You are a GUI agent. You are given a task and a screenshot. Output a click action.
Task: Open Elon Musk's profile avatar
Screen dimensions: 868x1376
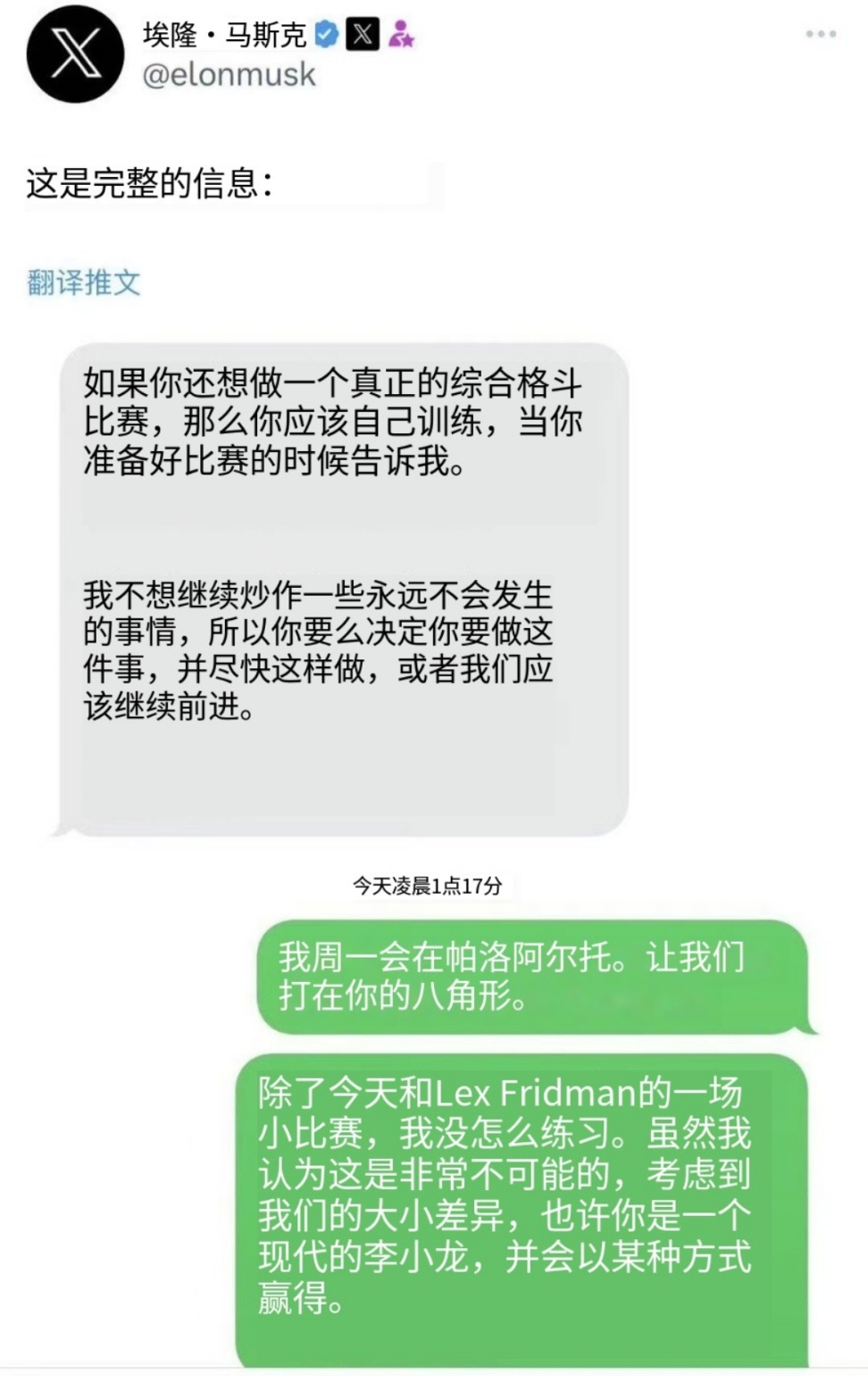tap(75, 55)
